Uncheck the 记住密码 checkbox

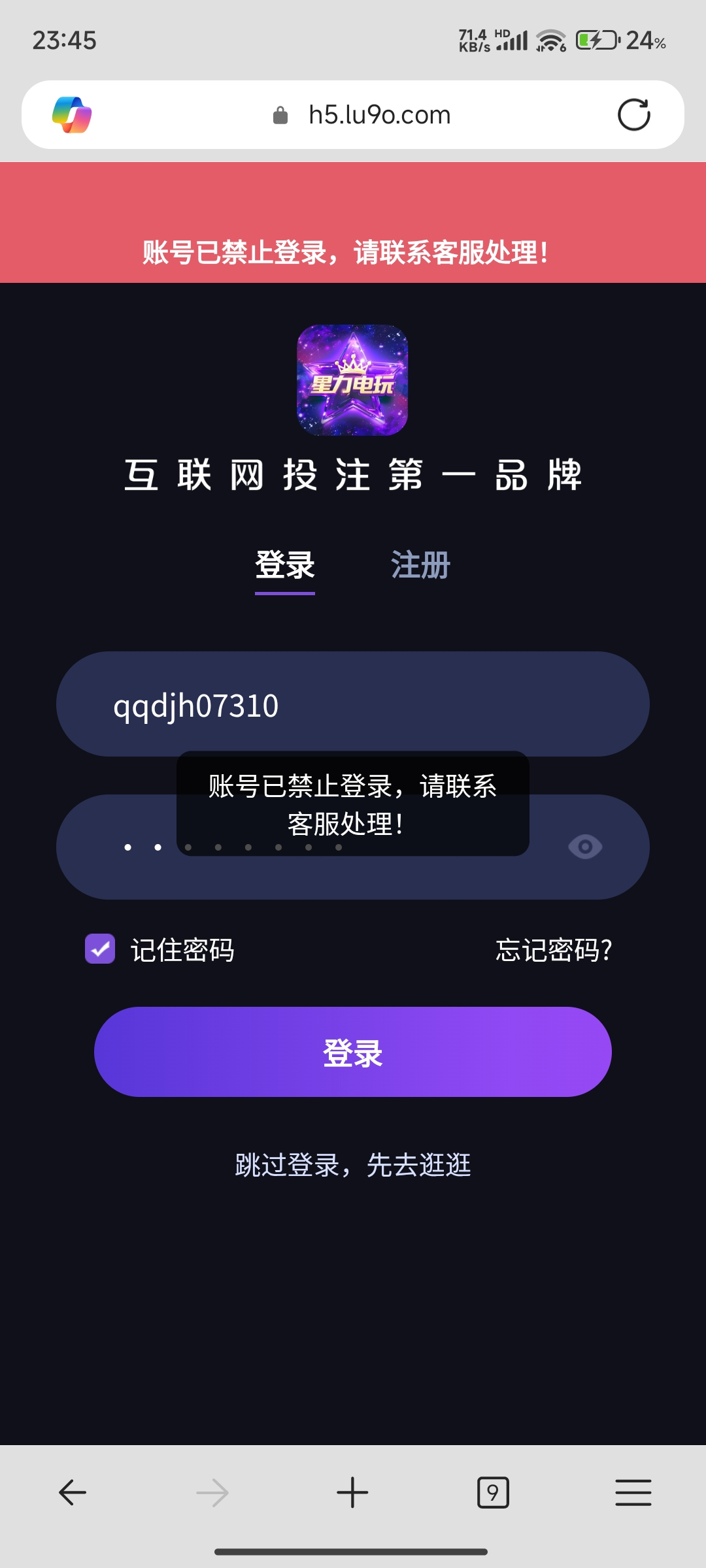pos(100,949)
